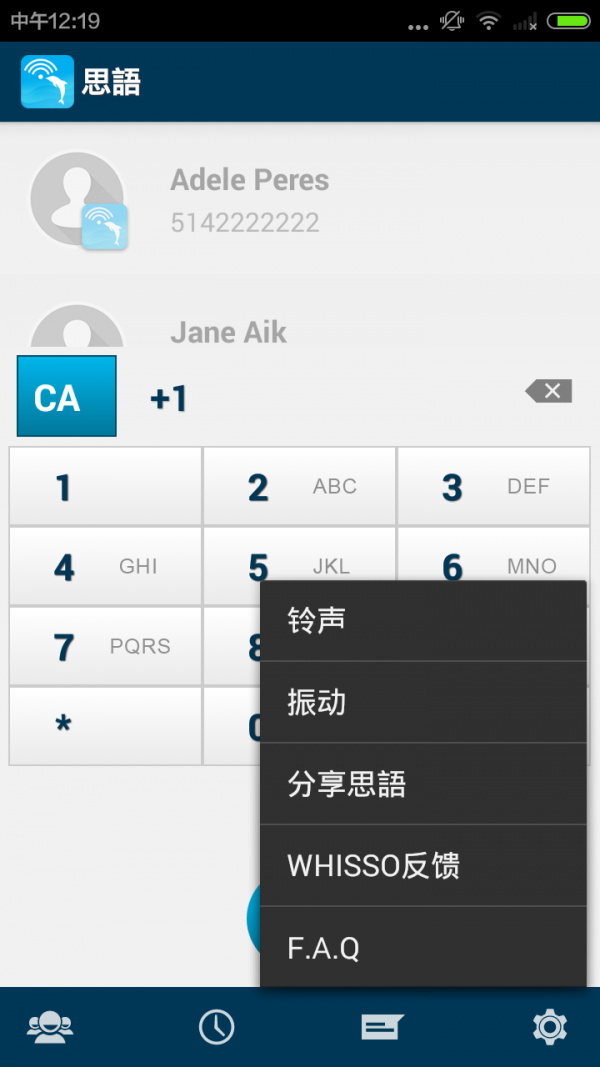This screenshot has height=1067, width=600.
Task: Tap the 4 GHI key
Action: [x=105, y=567]
